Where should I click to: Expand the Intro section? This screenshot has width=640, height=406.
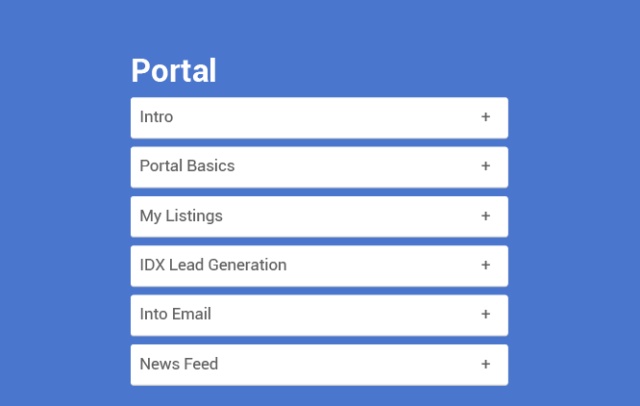coord(485,117)
